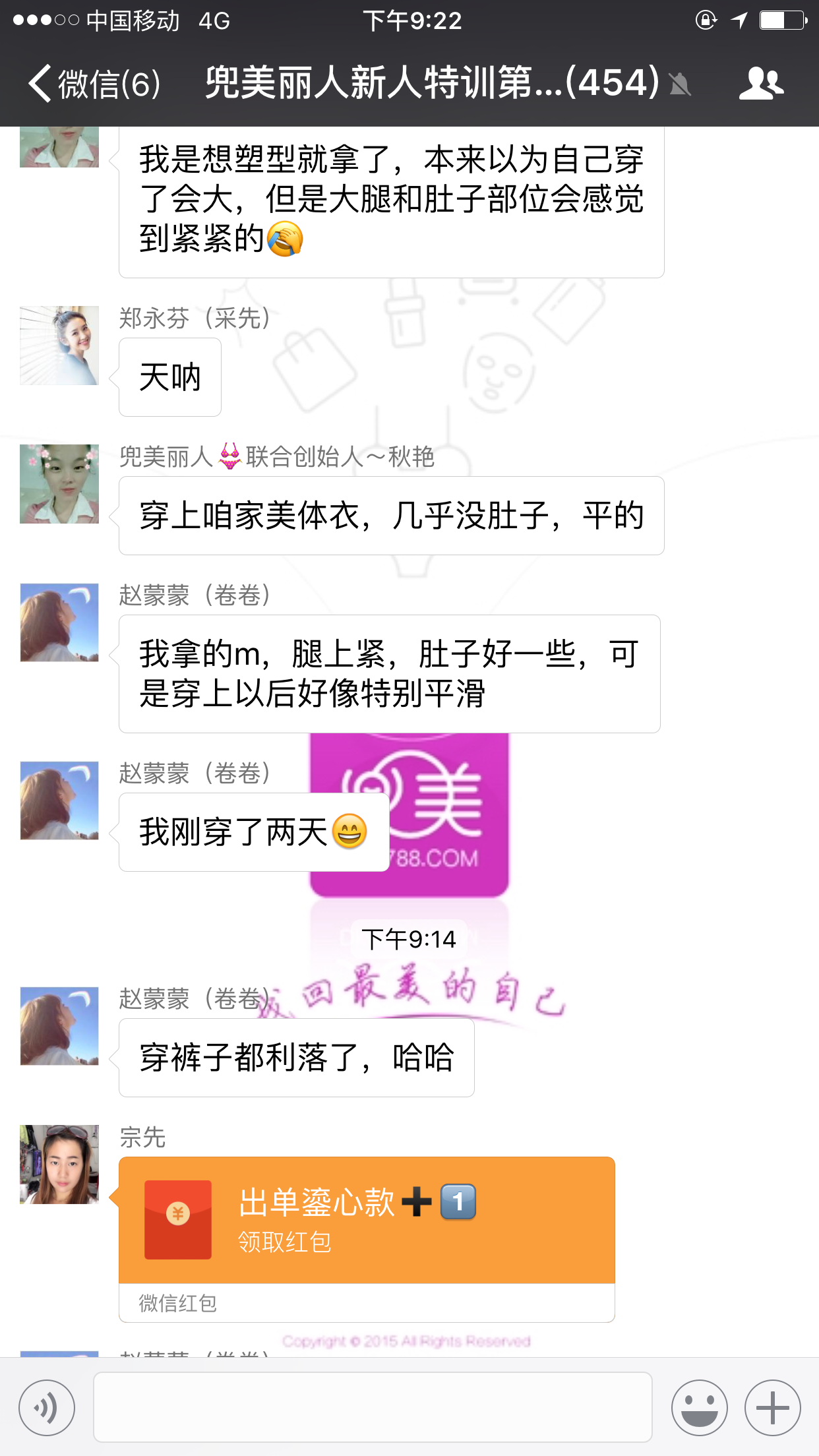This screenshot has width=819, height=1456.
Task: Go back to the WeChat chat list
Action: pos(92,84)
